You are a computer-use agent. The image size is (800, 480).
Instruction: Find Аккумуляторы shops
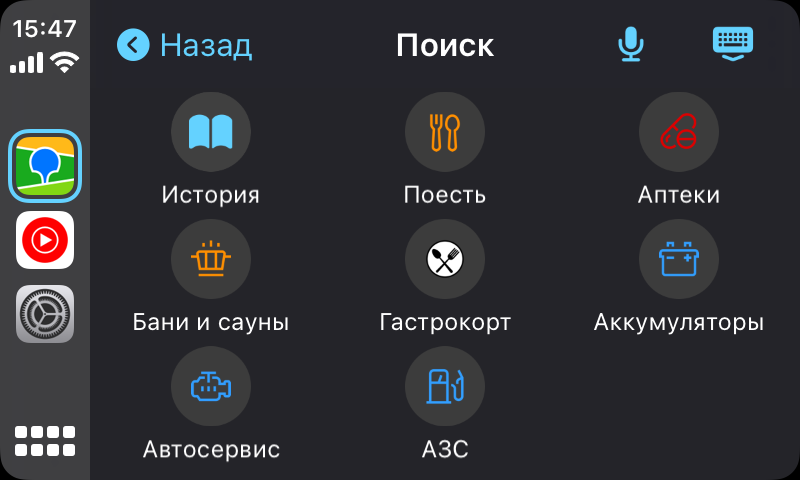point(678,260)
